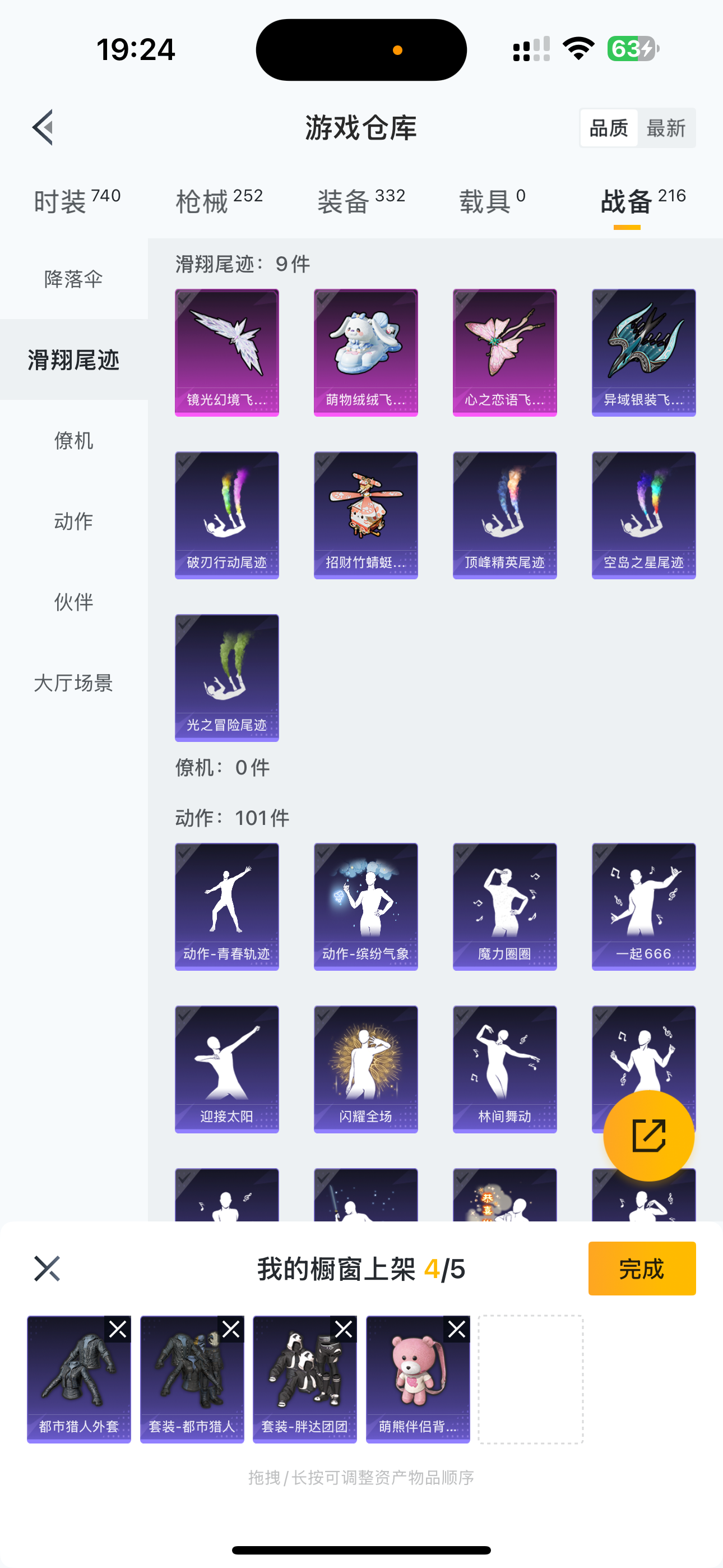Pick the 萌物绒绒飞 bunny trail item
The image size is (723, 1568).
point(365,352)
